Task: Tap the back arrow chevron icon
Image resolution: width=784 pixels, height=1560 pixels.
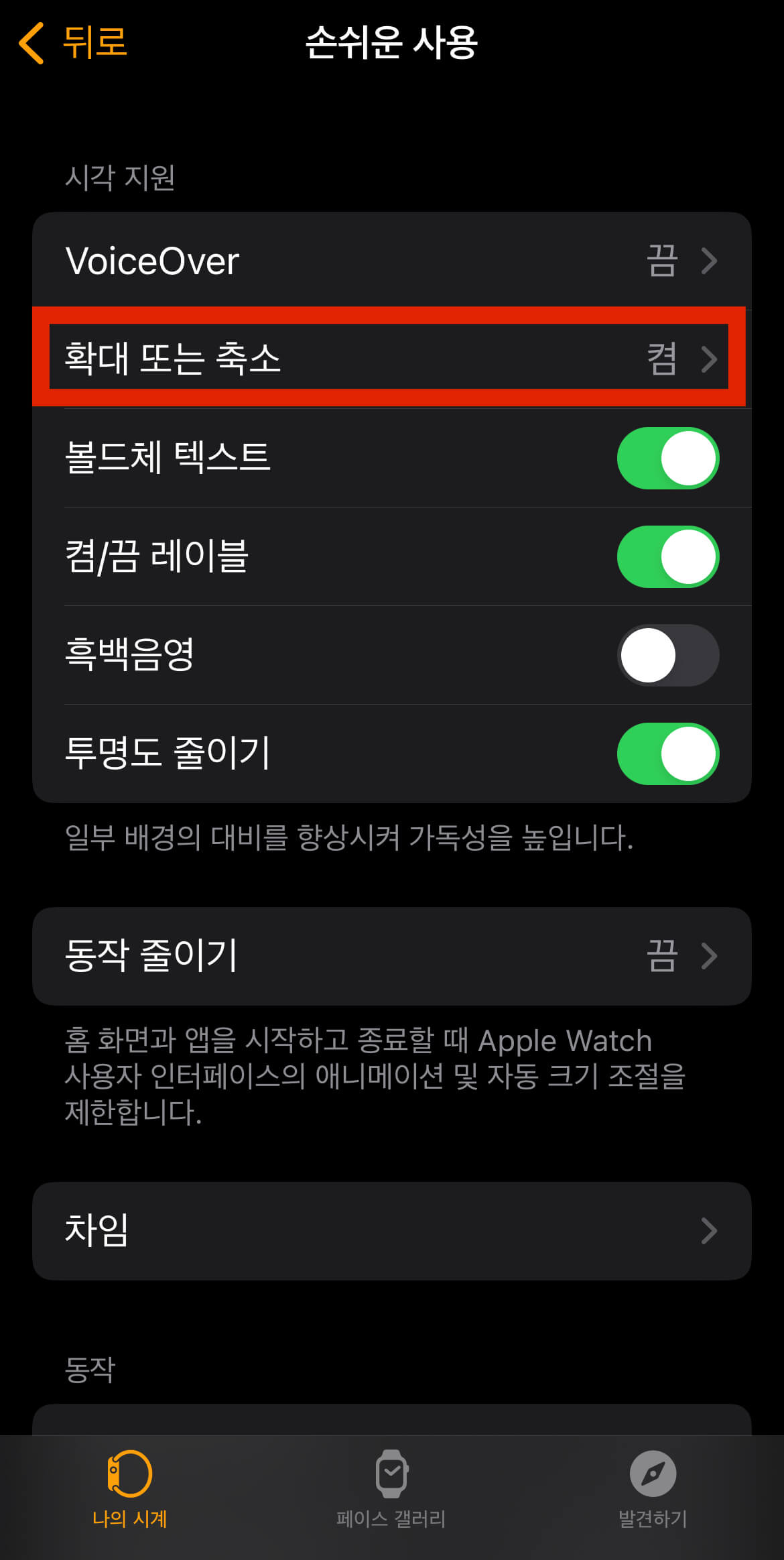Action: tap(29, 42)
